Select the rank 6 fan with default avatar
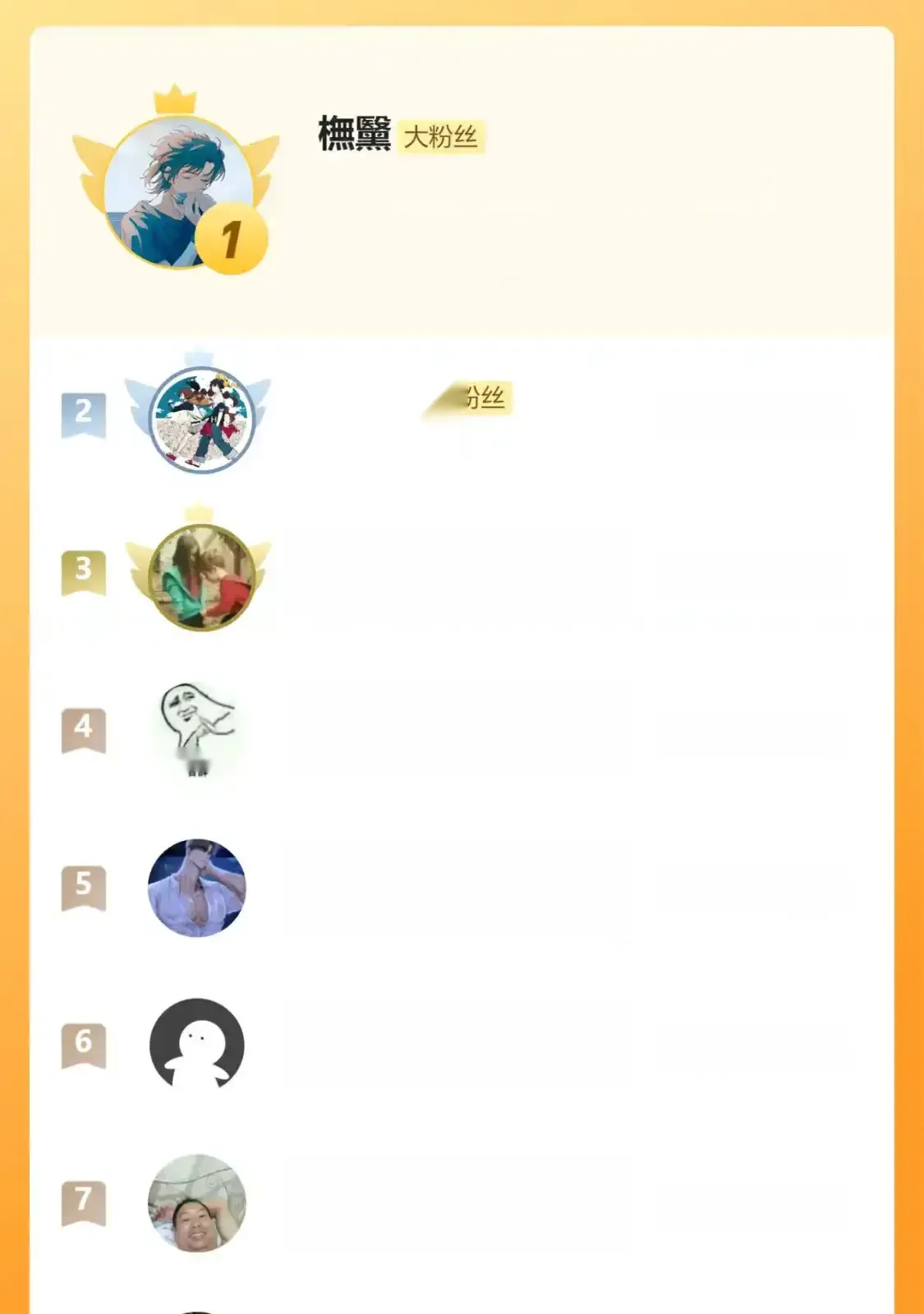 tap(197, 1045)
